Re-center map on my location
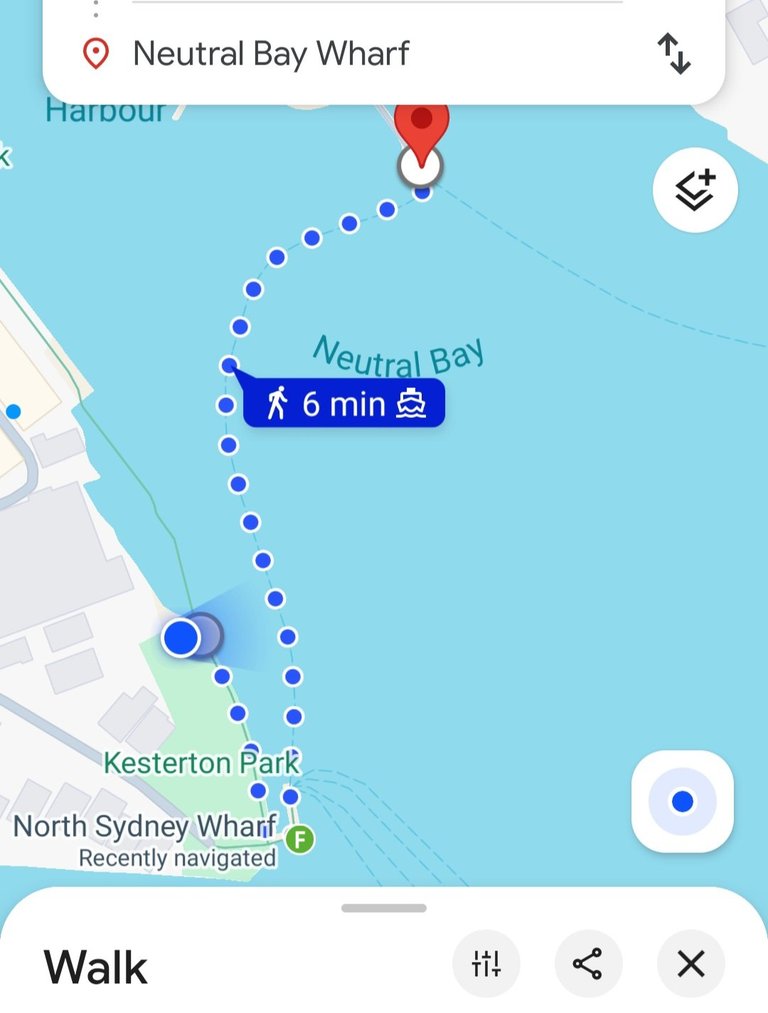Screen dimensions: 768x1013 tap(683, 801)
